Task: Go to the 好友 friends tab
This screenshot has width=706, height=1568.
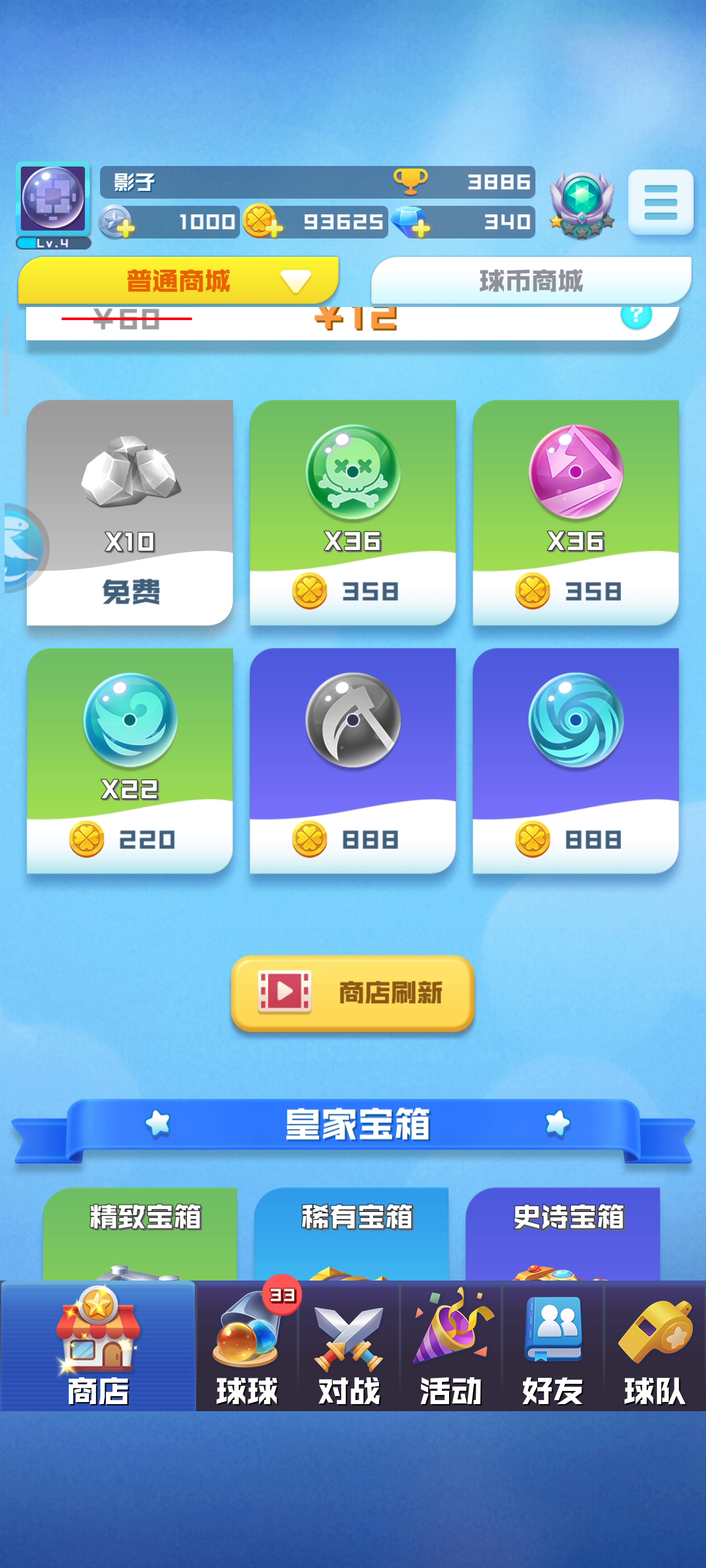Action: click(x=553, y=1346)
